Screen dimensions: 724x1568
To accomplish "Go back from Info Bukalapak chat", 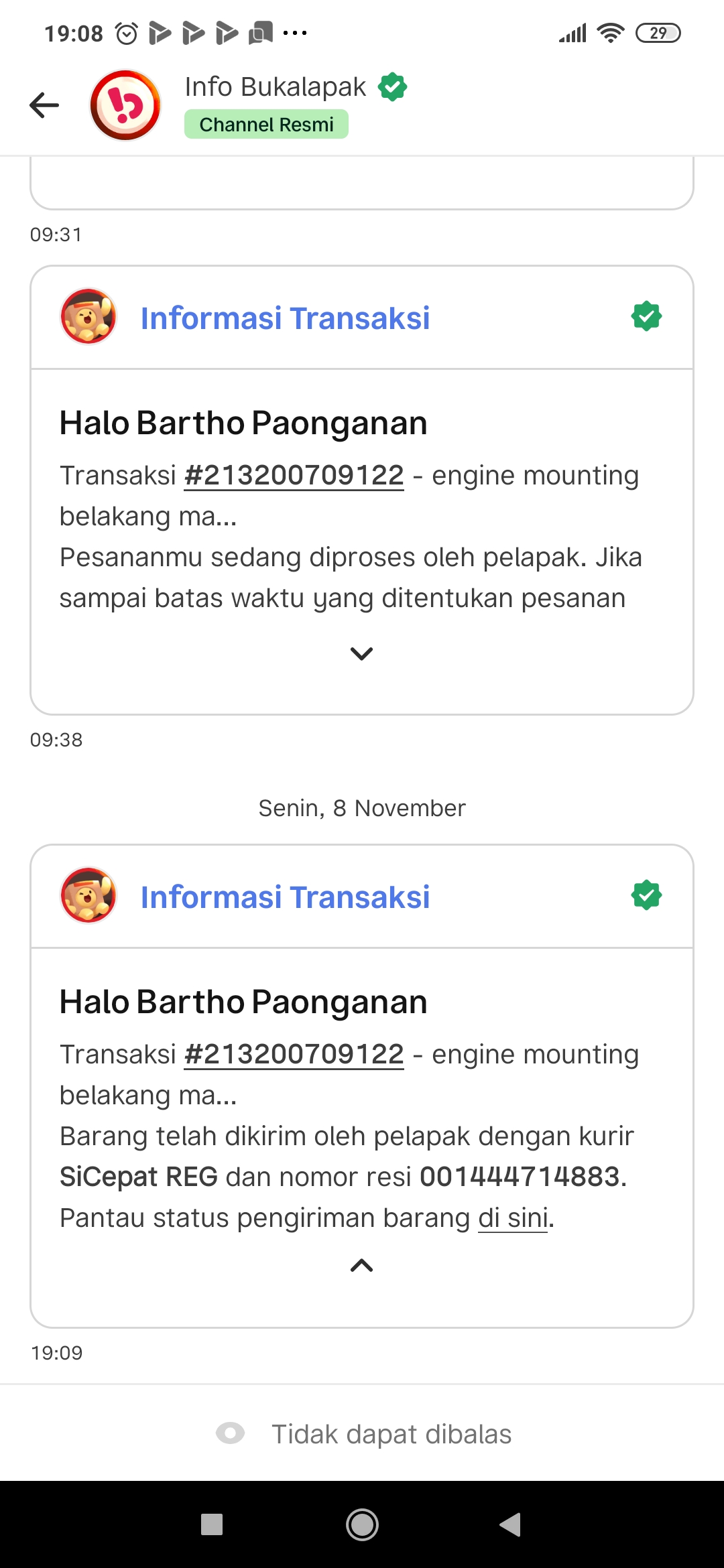I will point(44,105).
